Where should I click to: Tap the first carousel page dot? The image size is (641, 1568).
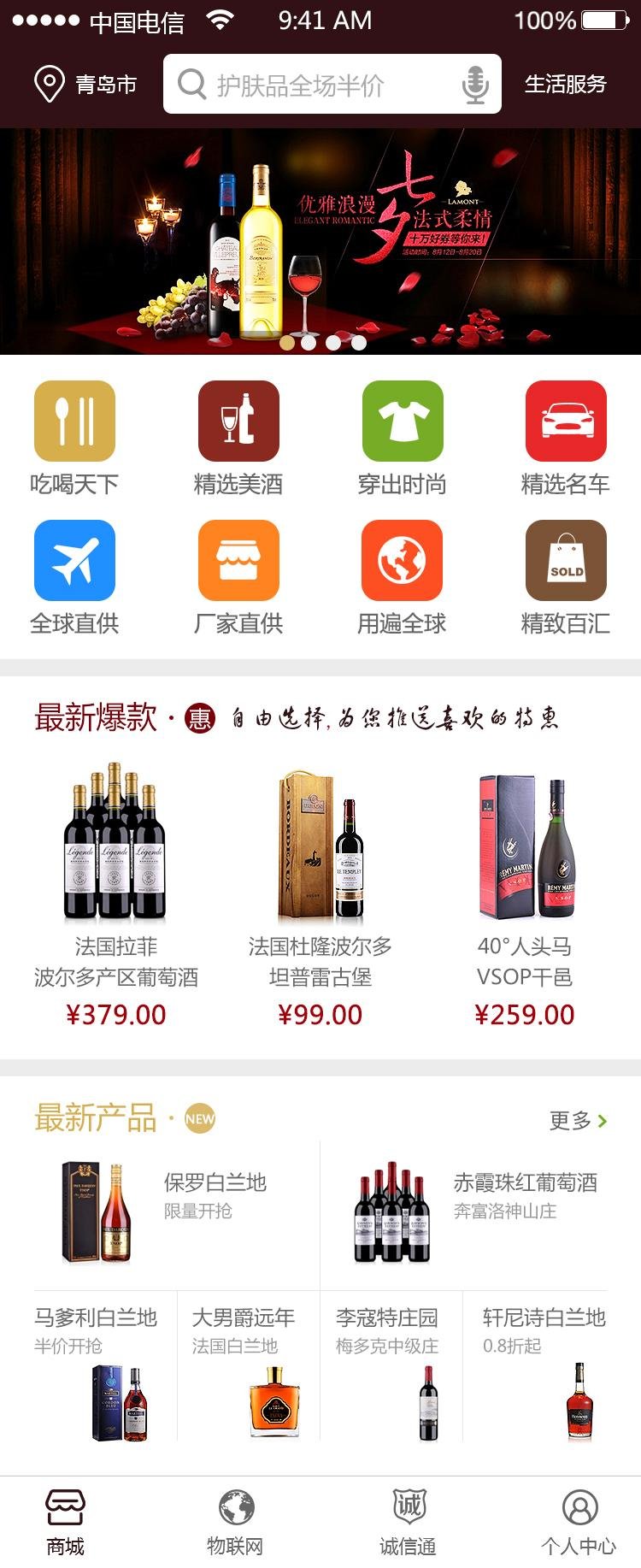[x=288, y=341]
